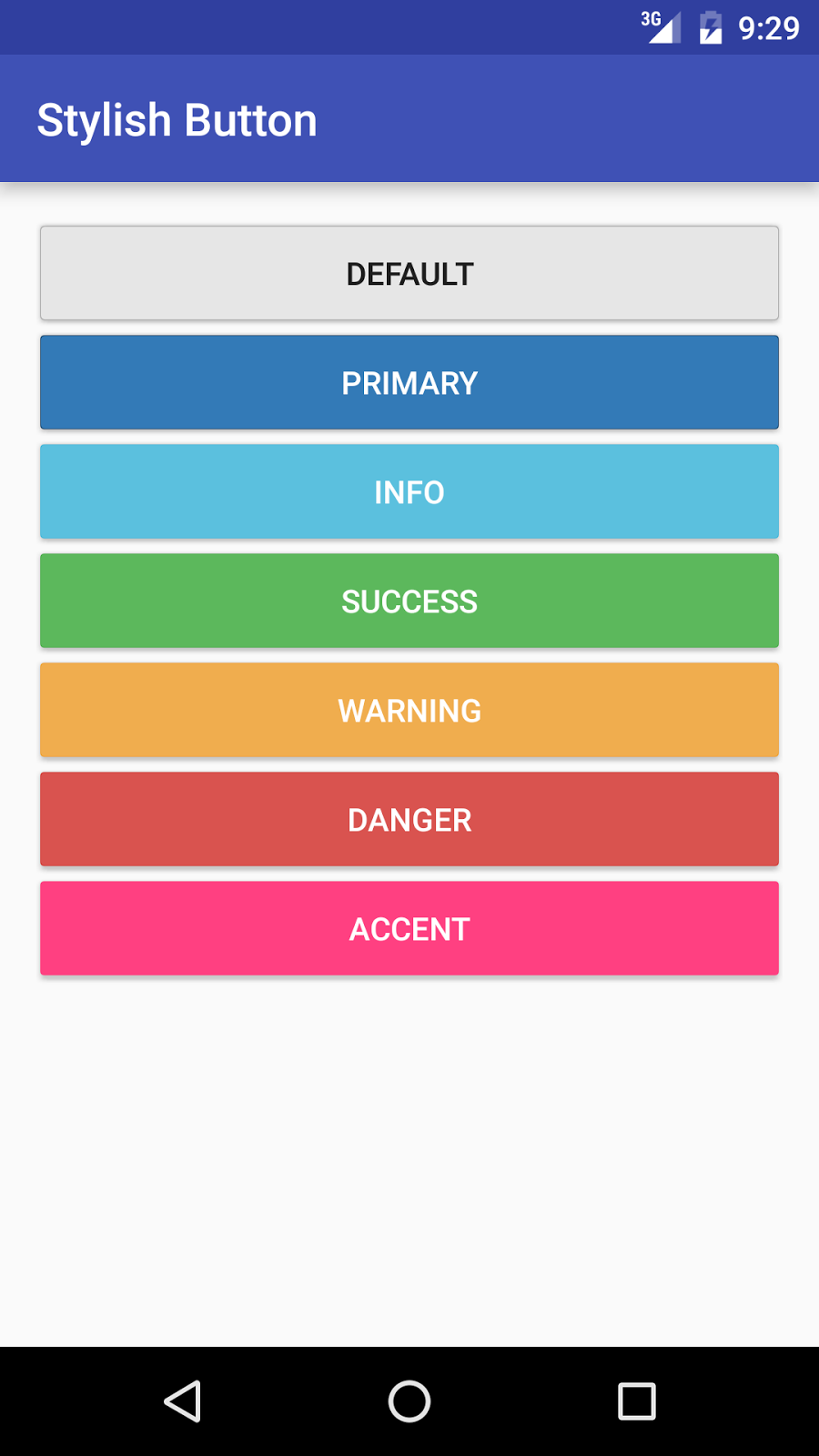This screenshot has height=1456, width=819.
Task: Tap the DANGER button
Action: coord(409,819)
